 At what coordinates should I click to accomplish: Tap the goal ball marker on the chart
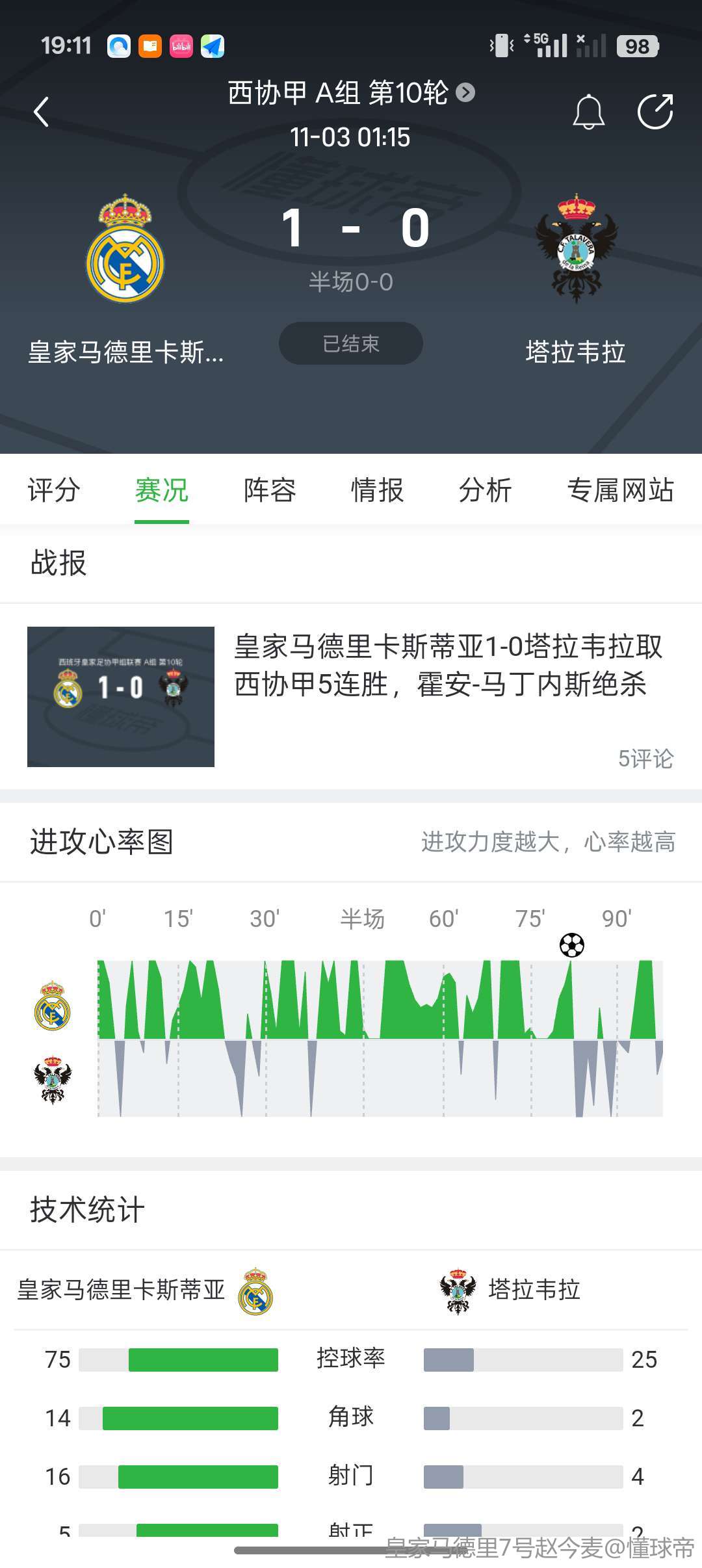pos(572,945)
